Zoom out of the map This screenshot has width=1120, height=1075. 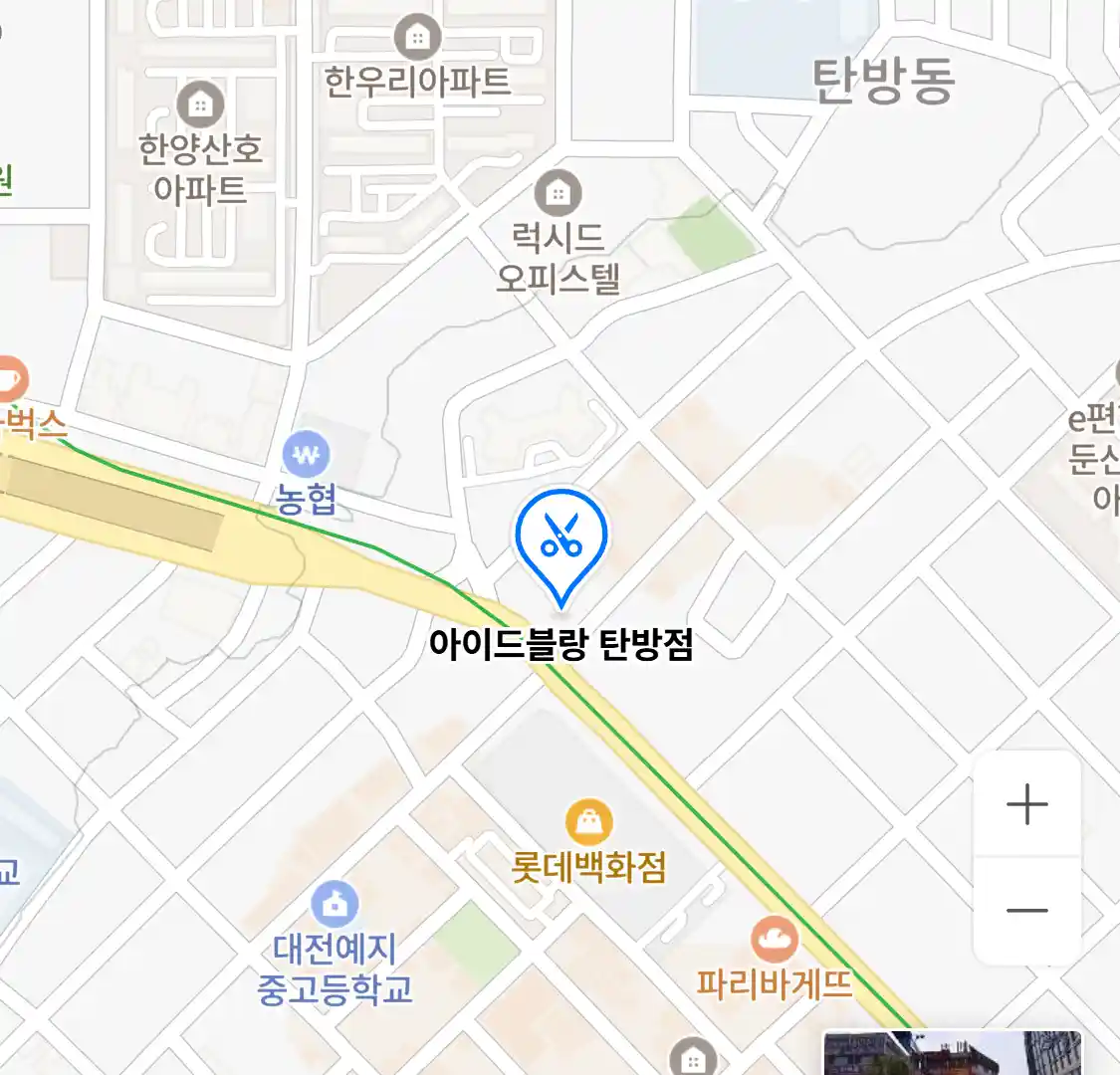(x=1026, y=910)
